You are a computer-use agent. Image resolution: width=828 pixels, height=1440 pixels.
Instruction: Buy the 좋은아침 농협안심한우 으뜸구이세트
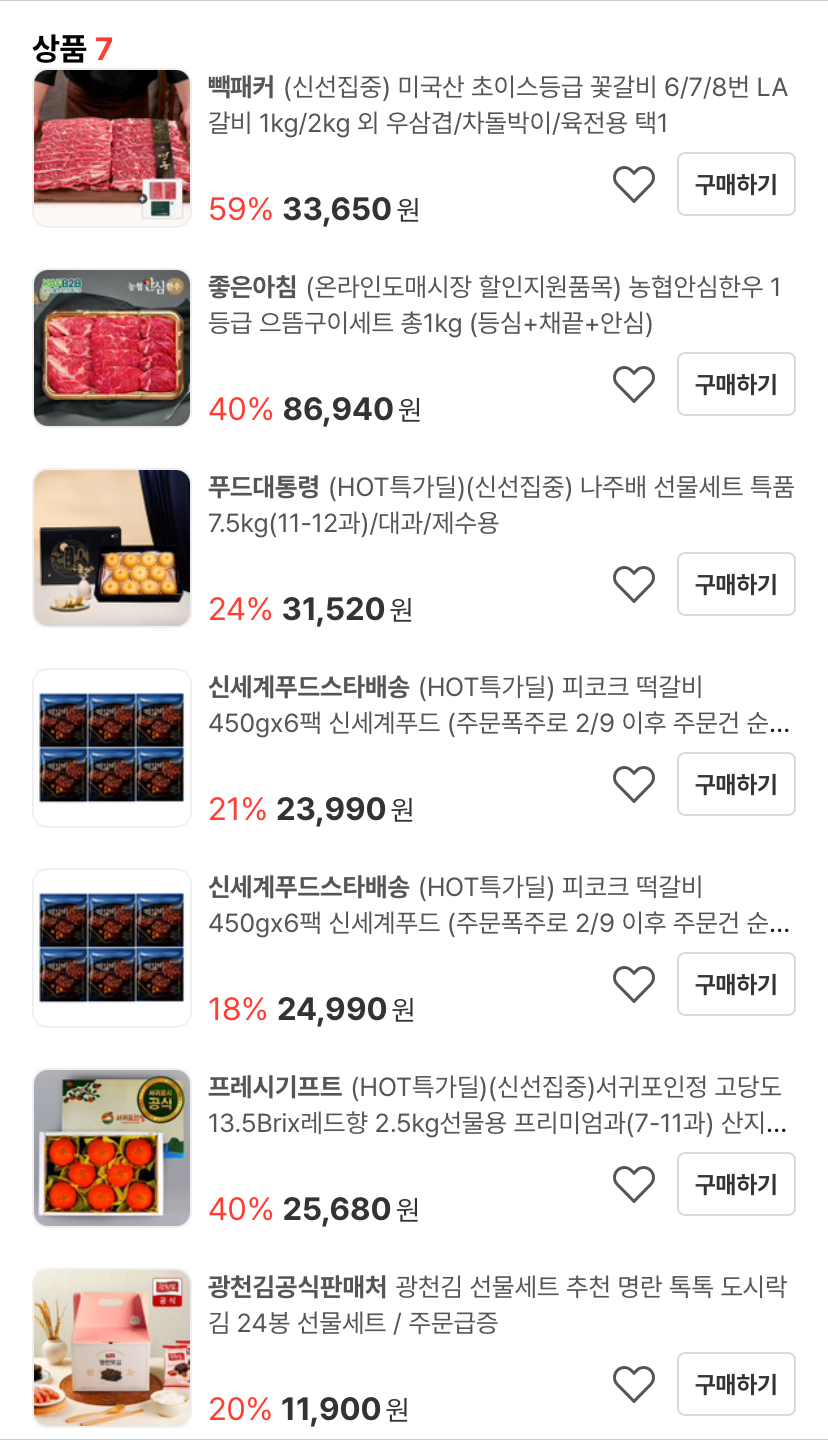point(736,384)
